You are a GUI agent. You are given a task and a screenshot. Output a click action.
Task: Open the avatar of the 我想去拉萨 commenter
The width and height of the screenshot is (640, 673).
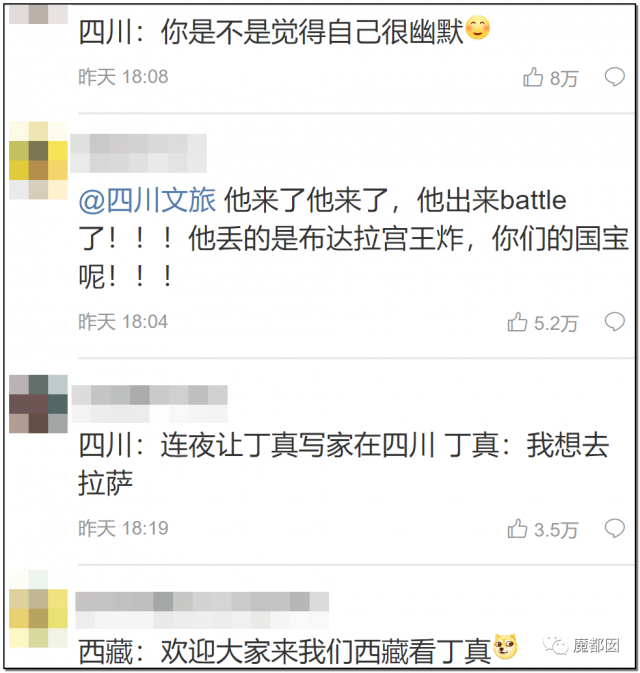click(x=38, y=404)
